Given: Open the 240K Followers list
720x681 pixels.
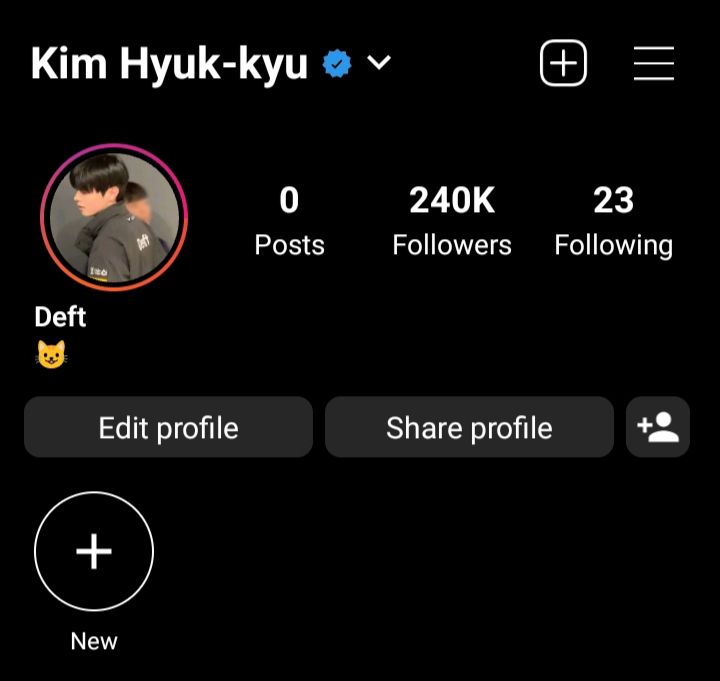Looking at the screenshot, I should (452, 221).
